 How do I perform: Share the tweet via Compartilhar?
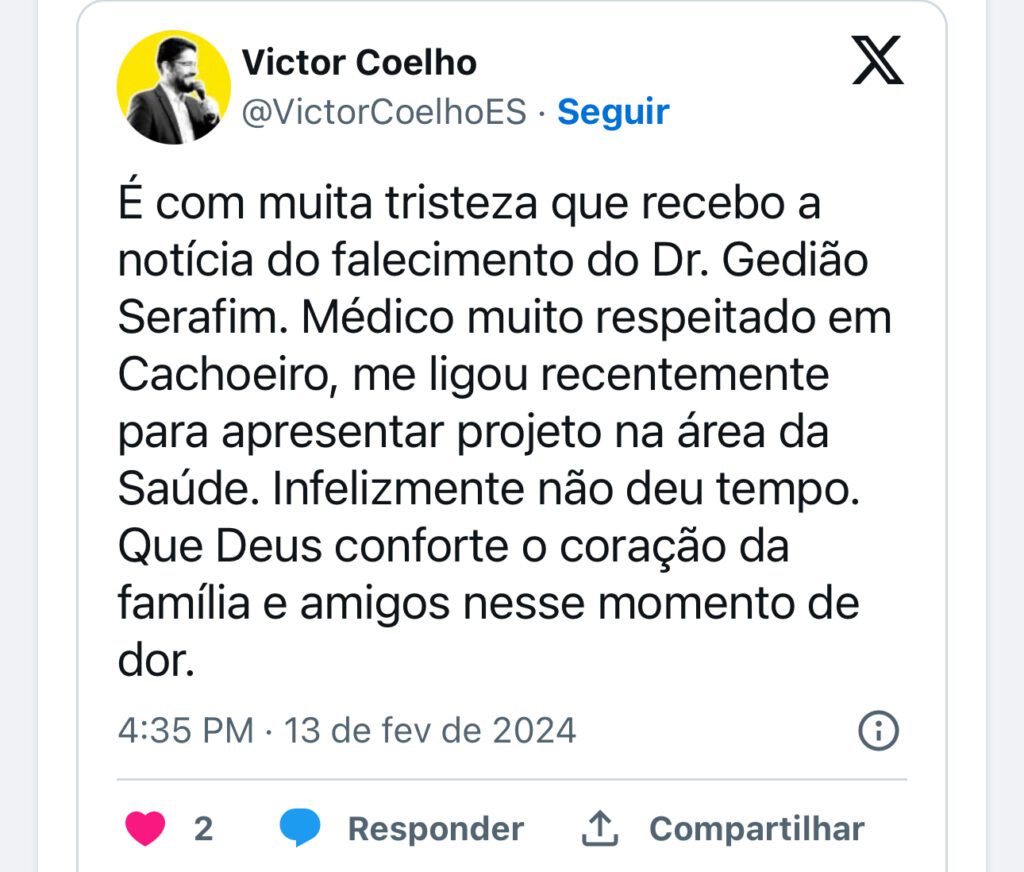[755, 829]
